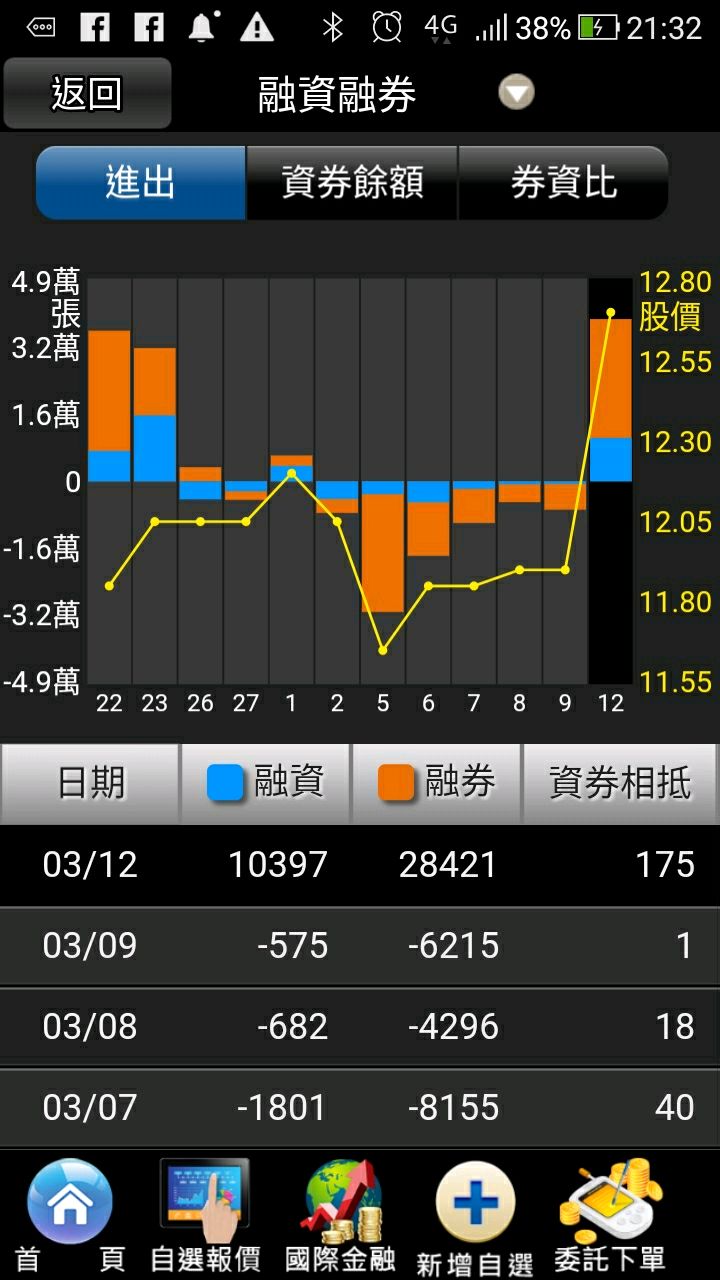Select the 03/12 data row

click(360, 865)
